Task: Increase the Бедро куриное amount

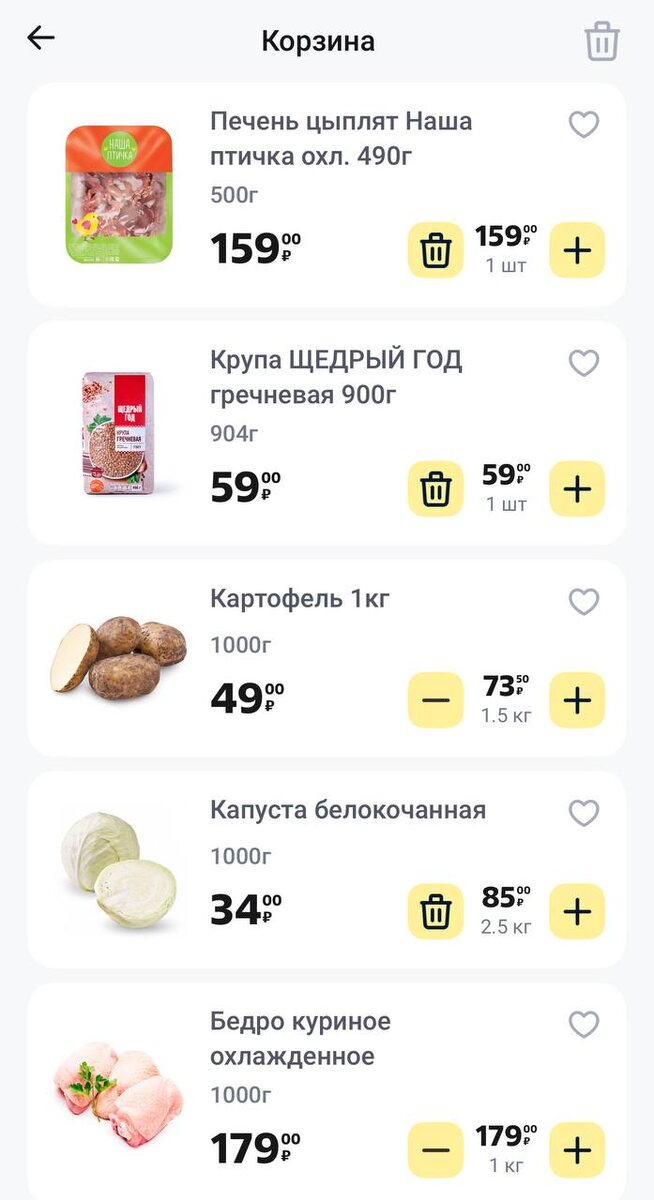Action: (x=577, y=1150)
